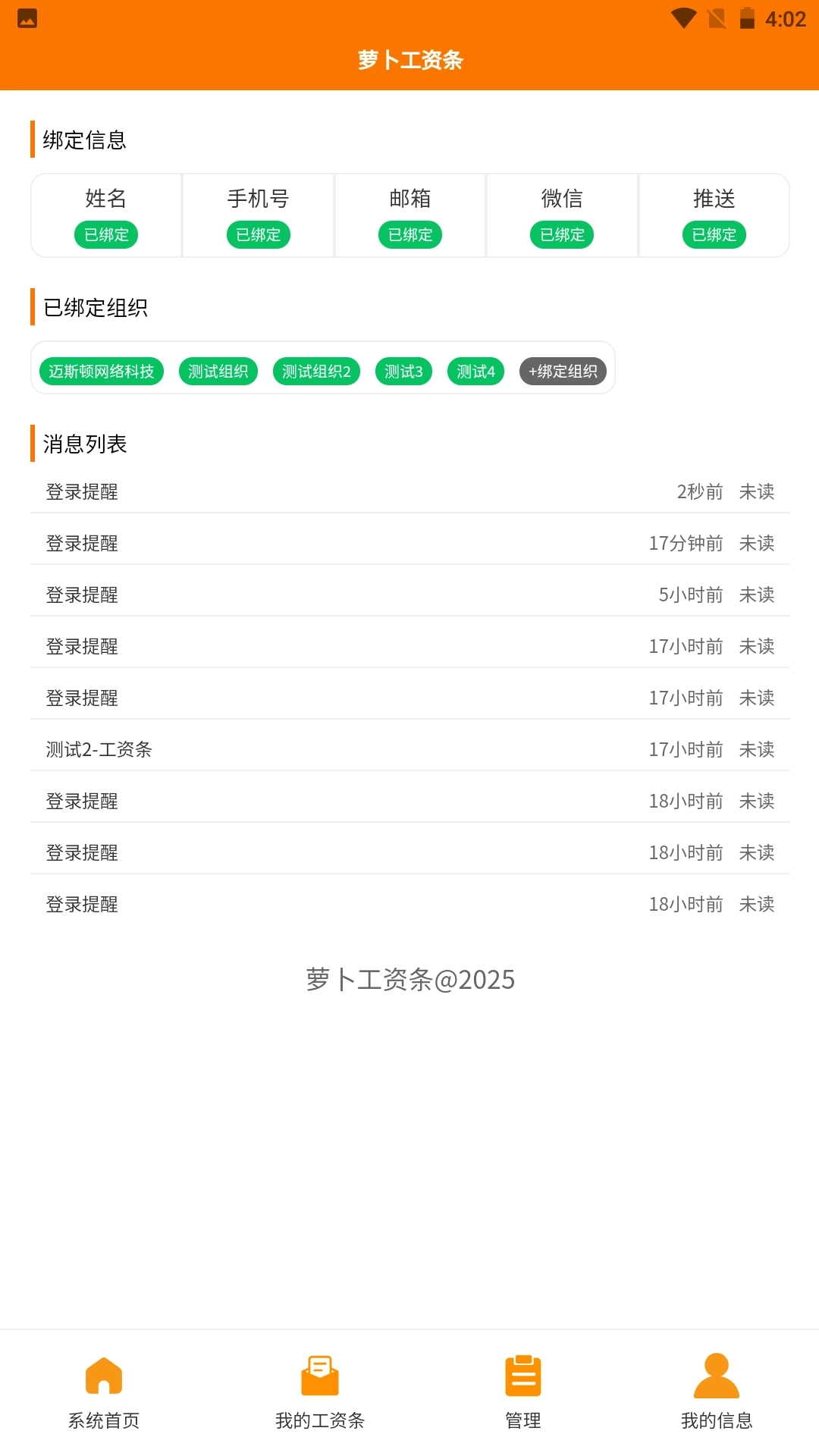Toggle 已绑定 badge under 推送
This screenshot has width=819, height=1456.
tap(714, 234)
